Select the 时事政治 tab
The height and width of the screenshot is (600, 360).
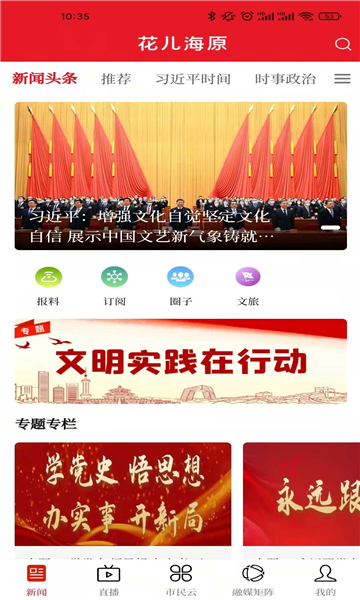[285, 79]
